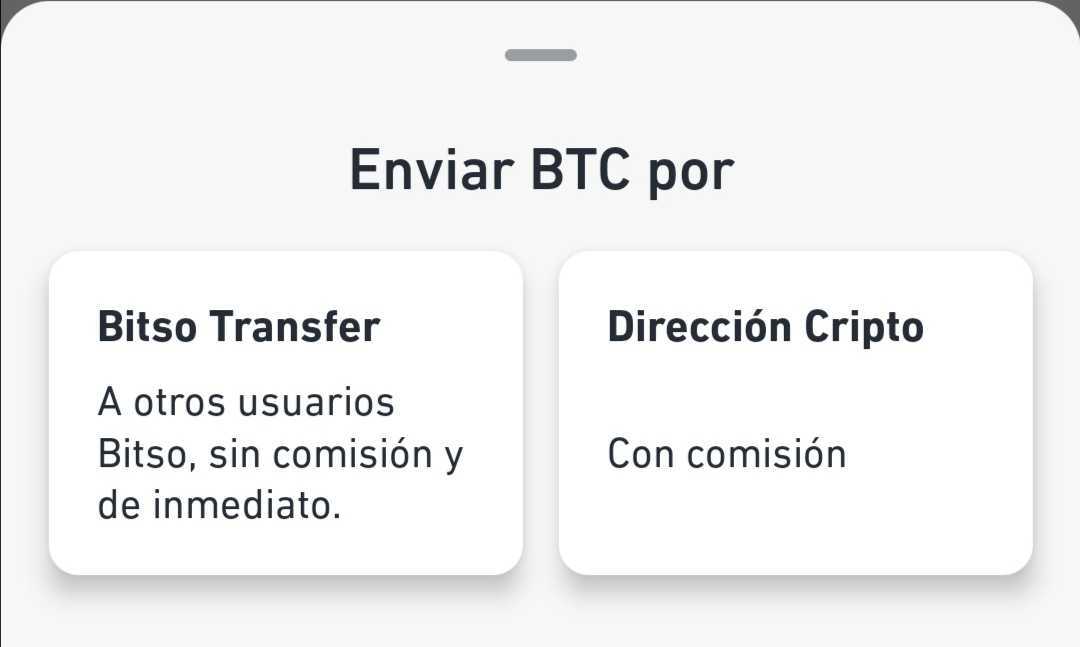Choose Bitso Transfer to send BTC
Screen dimensions: 1080x647
click(285, 412)
